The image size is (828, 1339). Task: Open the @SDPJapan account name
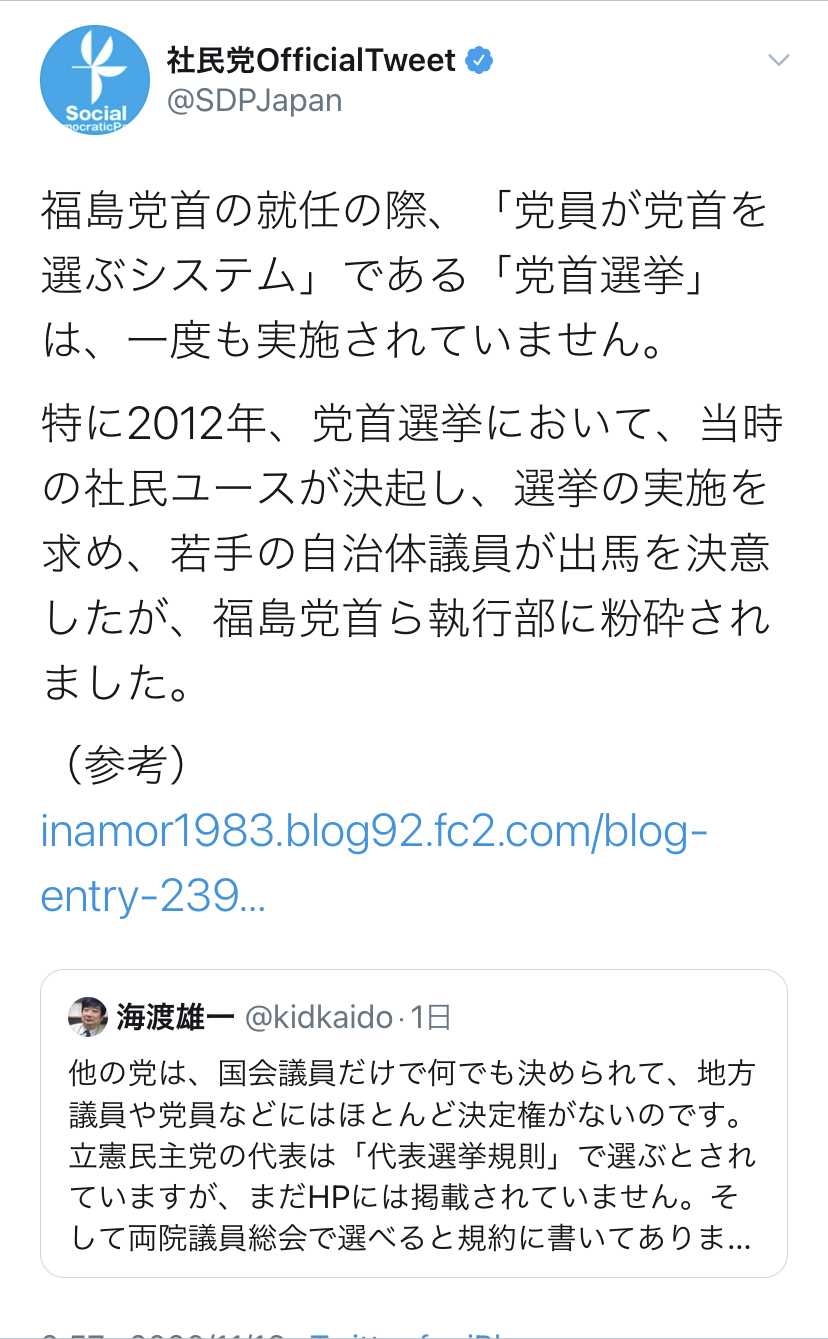[255, 101]
